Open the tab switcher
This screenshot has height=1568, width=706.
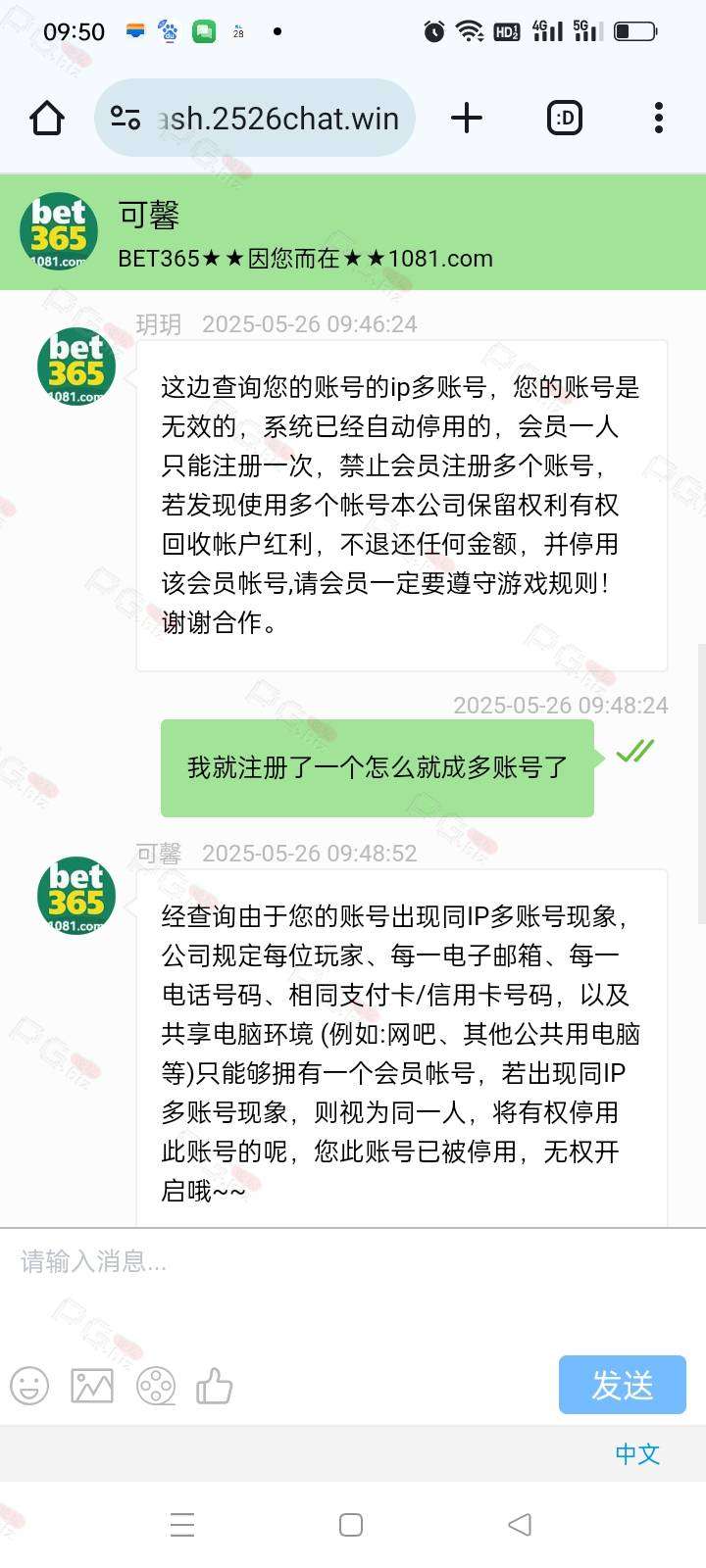(564, 119)
